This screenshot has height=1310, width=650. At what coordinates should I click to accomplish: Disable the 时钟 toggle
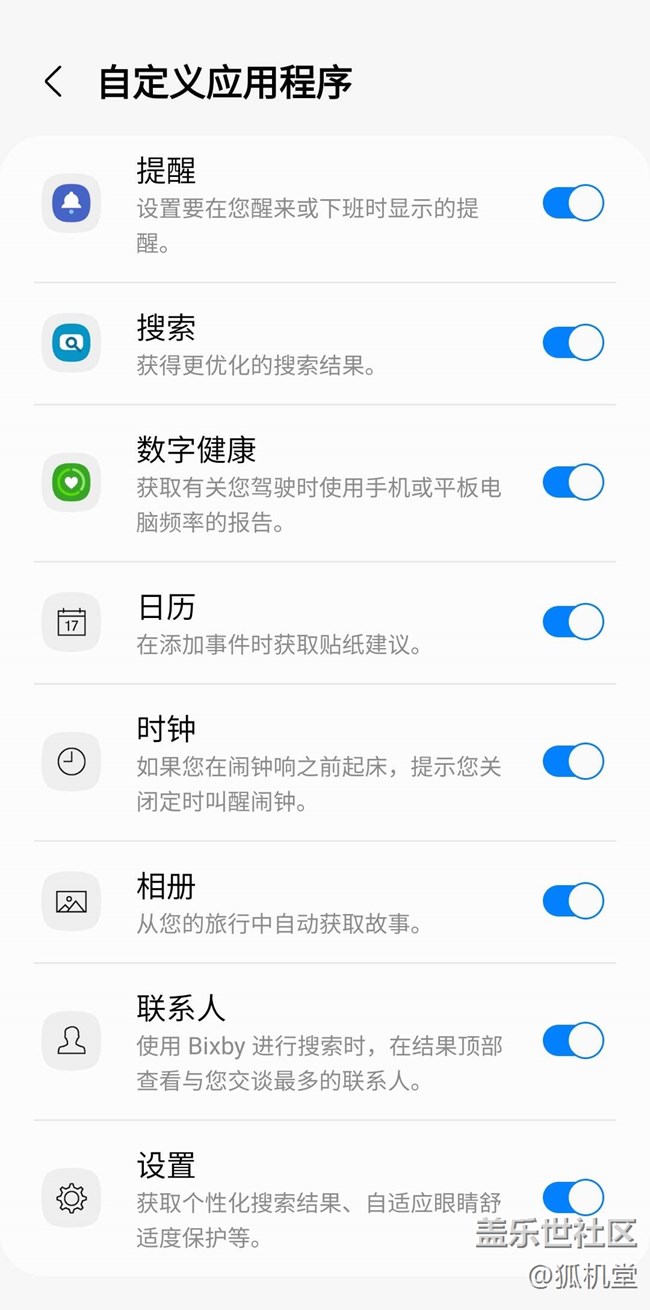click(573, 761)
